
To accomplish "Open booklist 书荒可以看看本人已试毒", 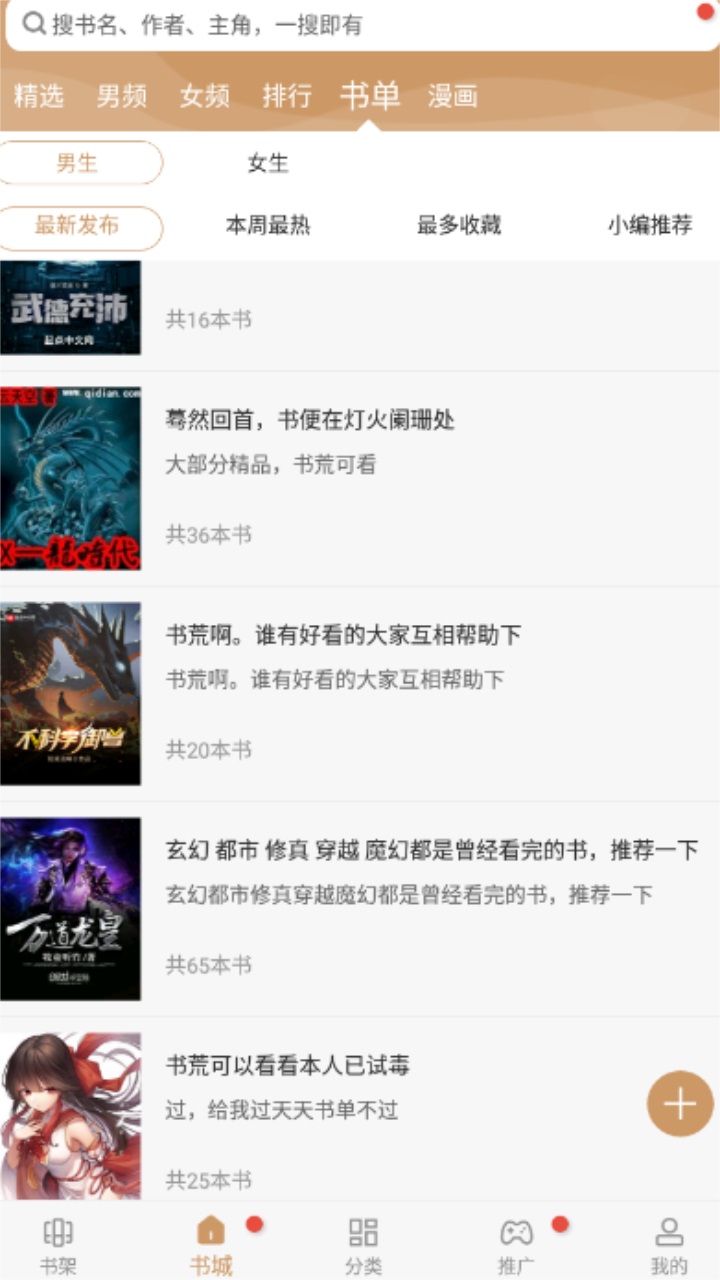I will tap(287, 1066).
